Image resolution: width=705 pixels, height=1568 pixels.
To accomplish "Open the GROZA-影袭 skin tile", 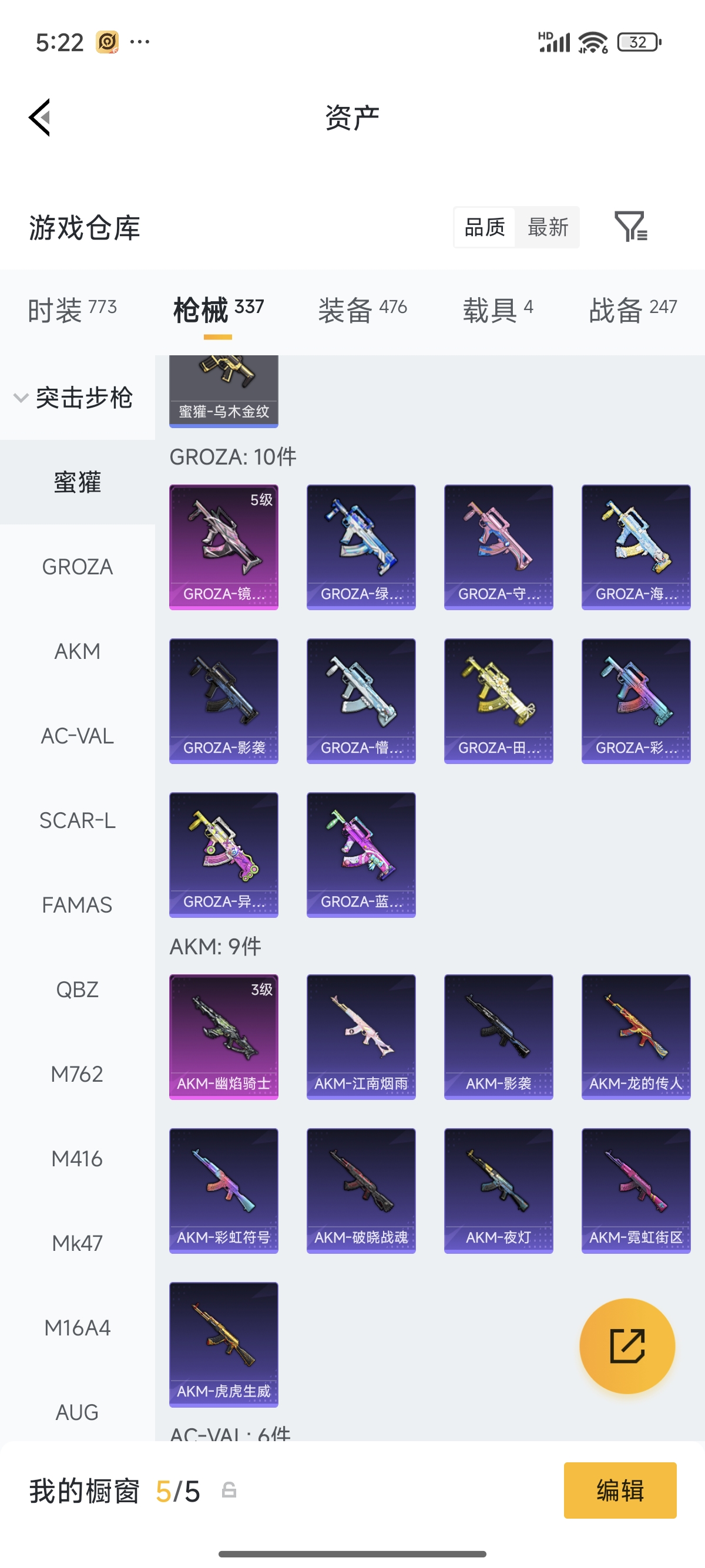I will [x=223, y=701].
